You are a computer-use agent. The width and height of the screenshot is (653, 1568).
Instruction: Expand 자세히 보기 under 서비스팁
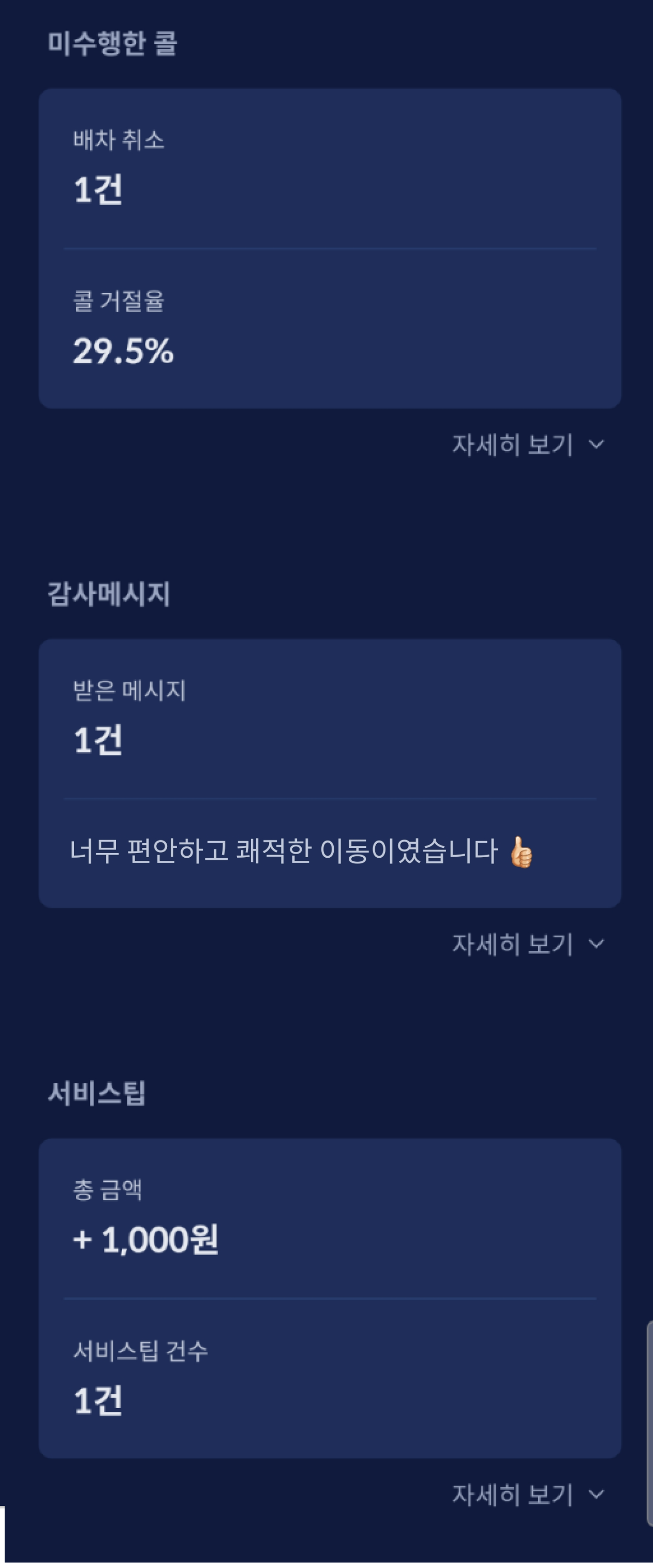[x=527, y=1495]
